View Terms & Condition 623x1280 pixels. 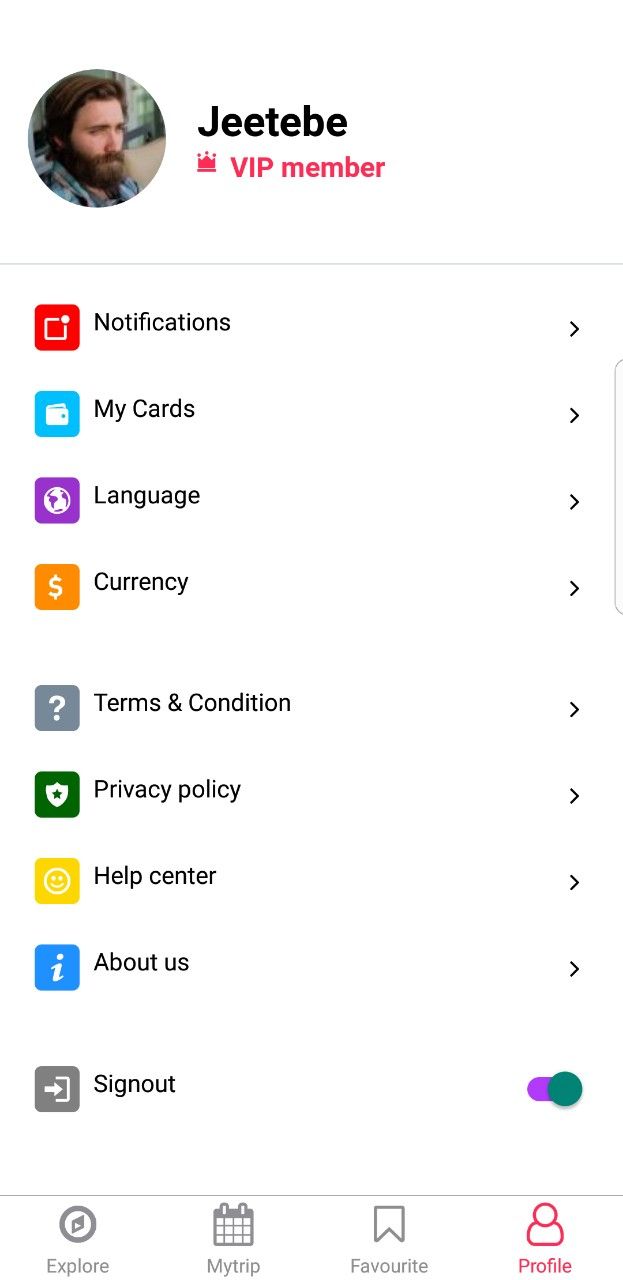(311, 708)
